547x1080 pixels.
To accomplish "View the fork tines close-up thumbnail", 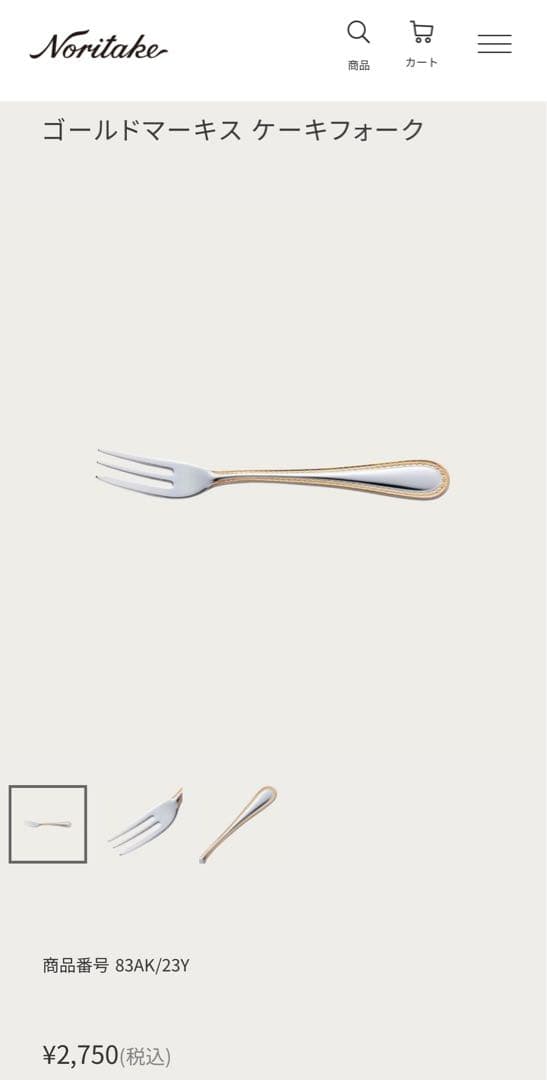I will pyautogui.click(x=145, y=824).
